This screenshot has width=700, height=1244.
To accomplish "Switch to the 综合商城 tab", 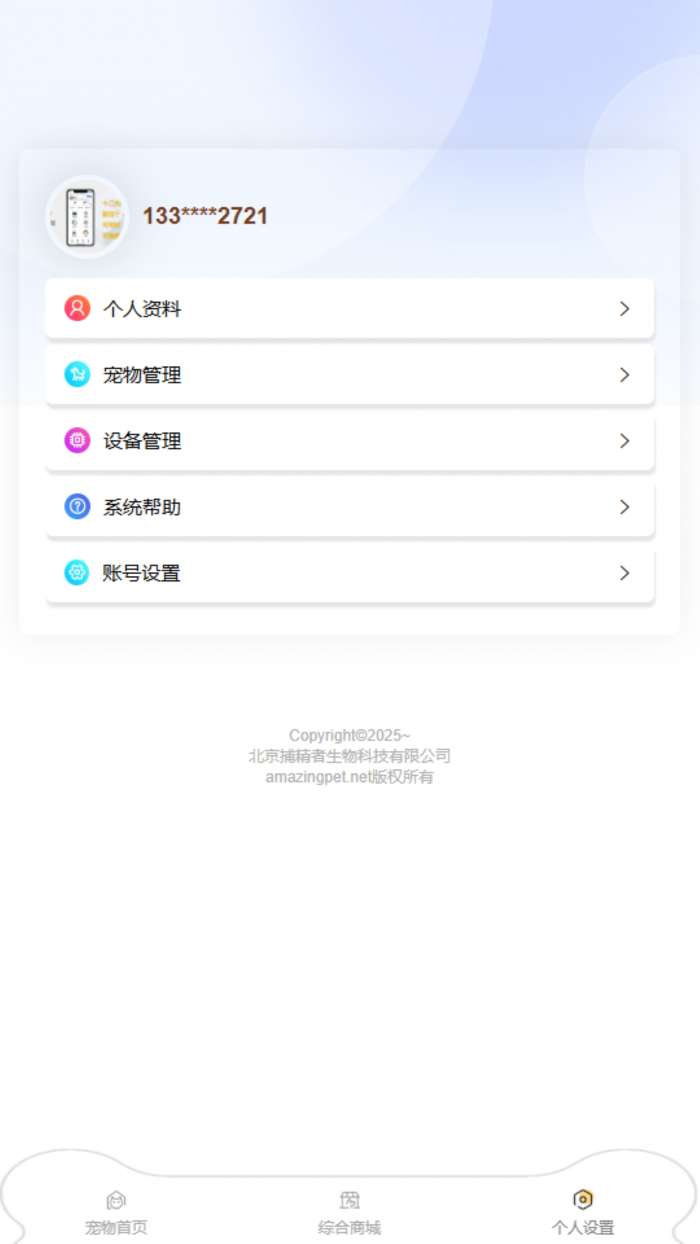I will [350, 1212].
